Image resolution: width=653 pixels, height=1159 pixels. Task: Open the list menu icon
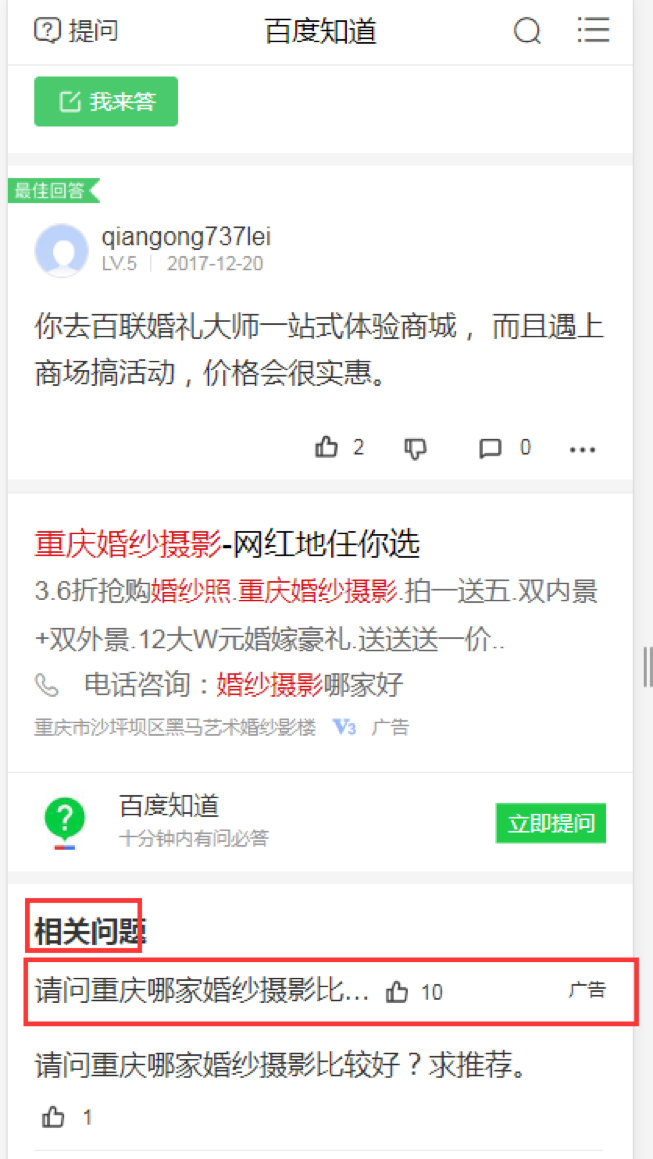point(593,30)
